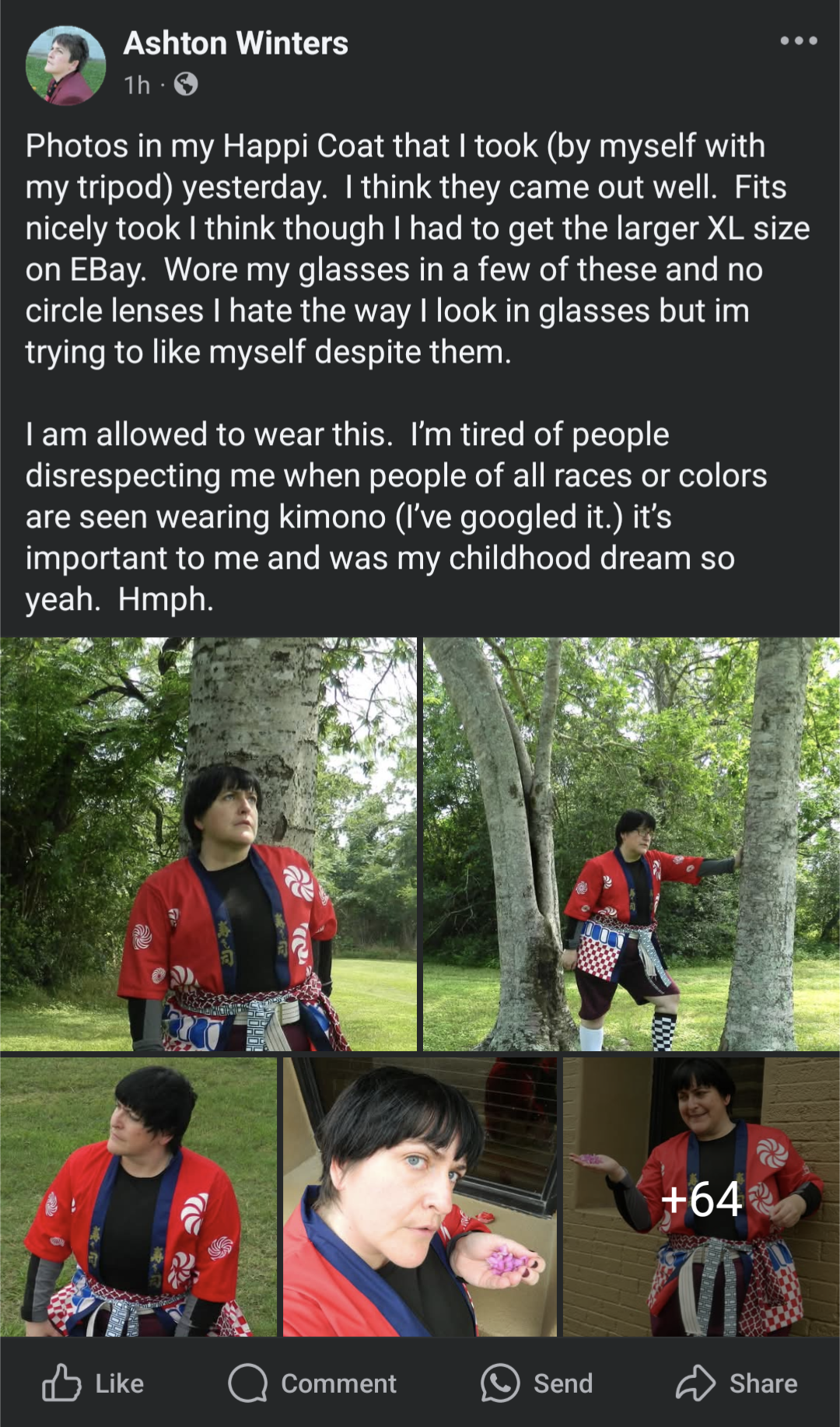Screen dimensions: 840x1427
Task: Open the post's three-dot options menu
Action: (799, 40)
